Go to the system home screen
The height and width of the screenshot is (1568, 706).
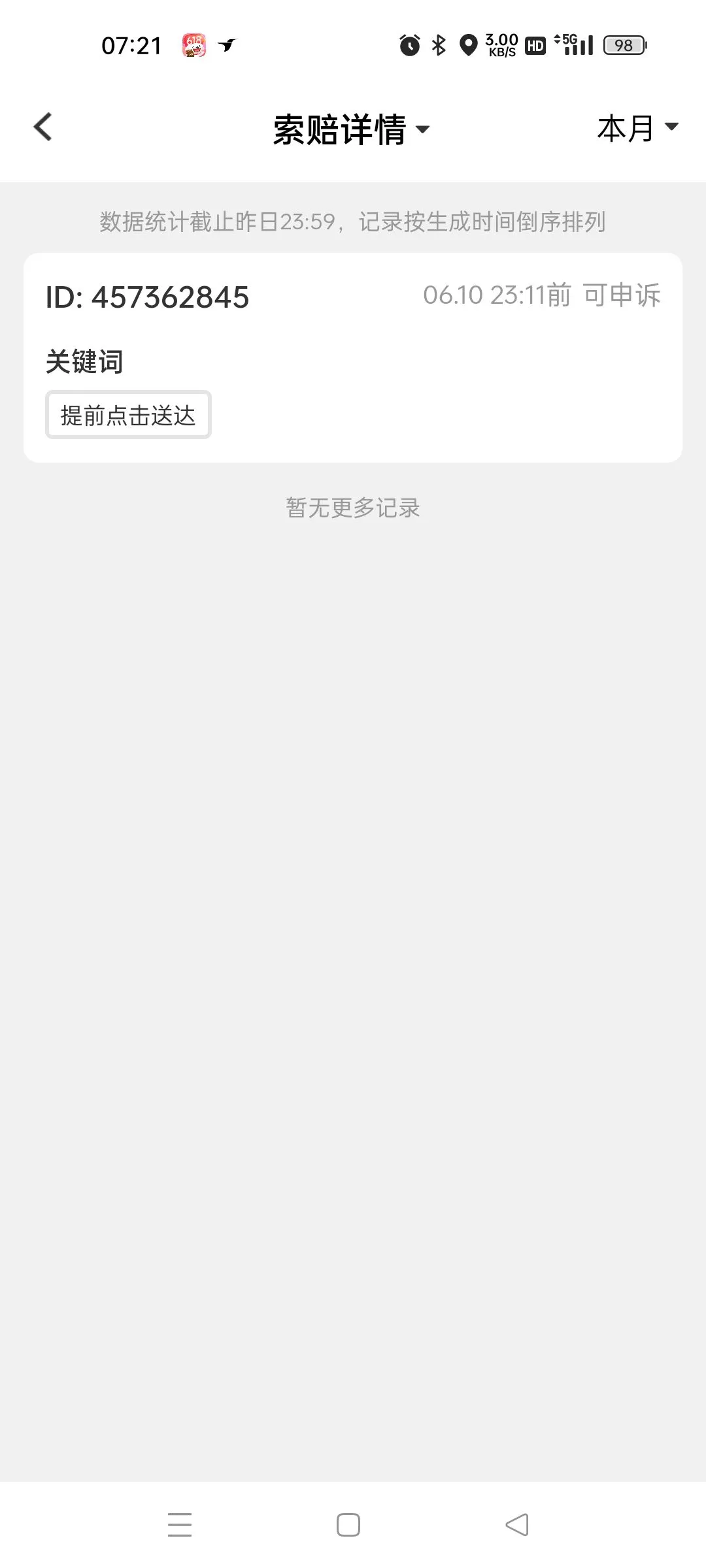click(x=348, y=1524)
